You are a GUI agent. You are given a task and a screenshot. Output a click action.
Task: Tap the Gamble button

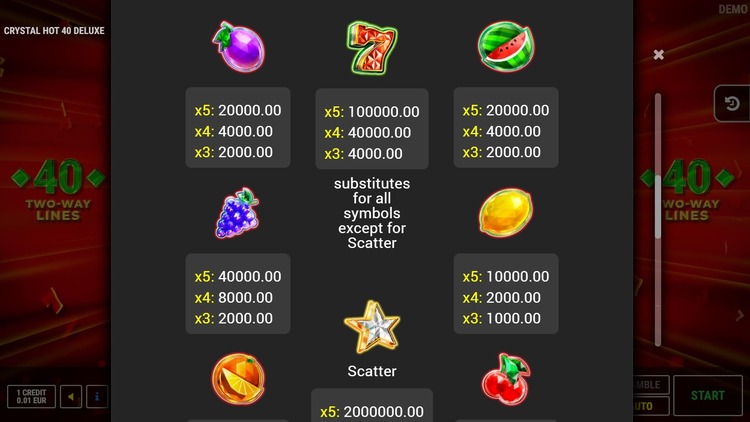(650, 384)
